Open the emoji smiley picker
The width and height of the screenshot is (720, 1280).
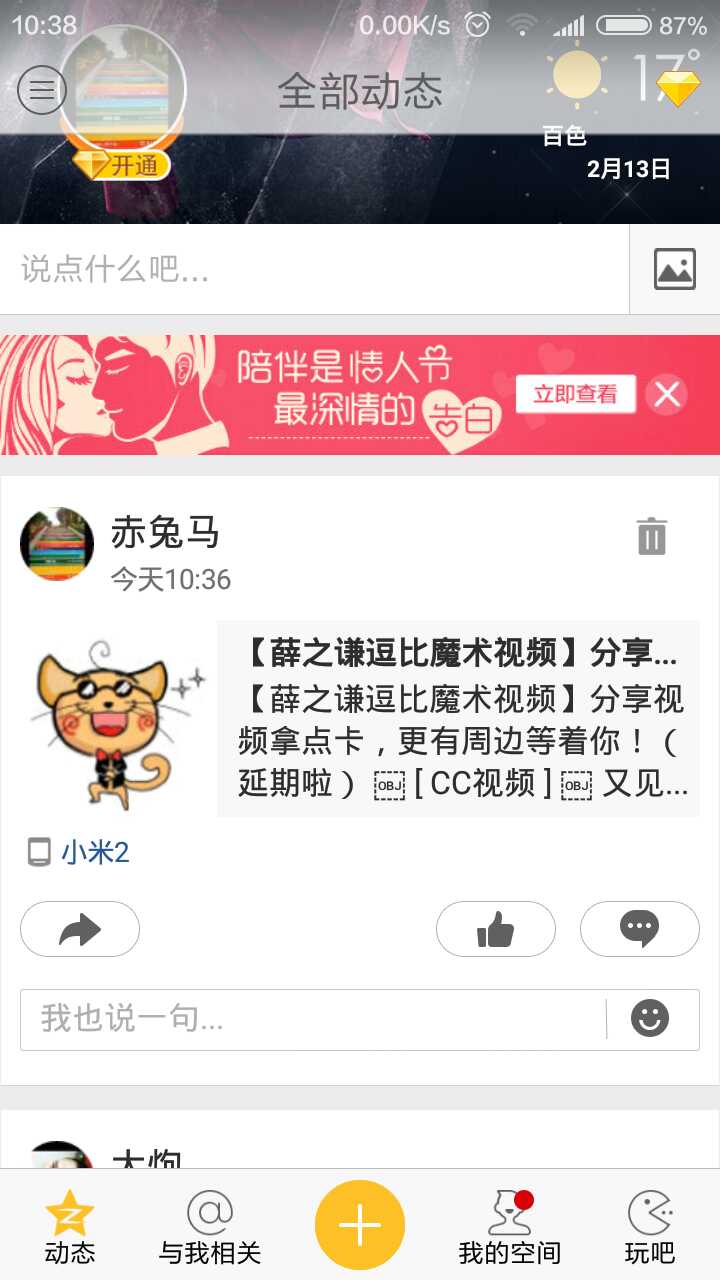(x=650, y=1019)
